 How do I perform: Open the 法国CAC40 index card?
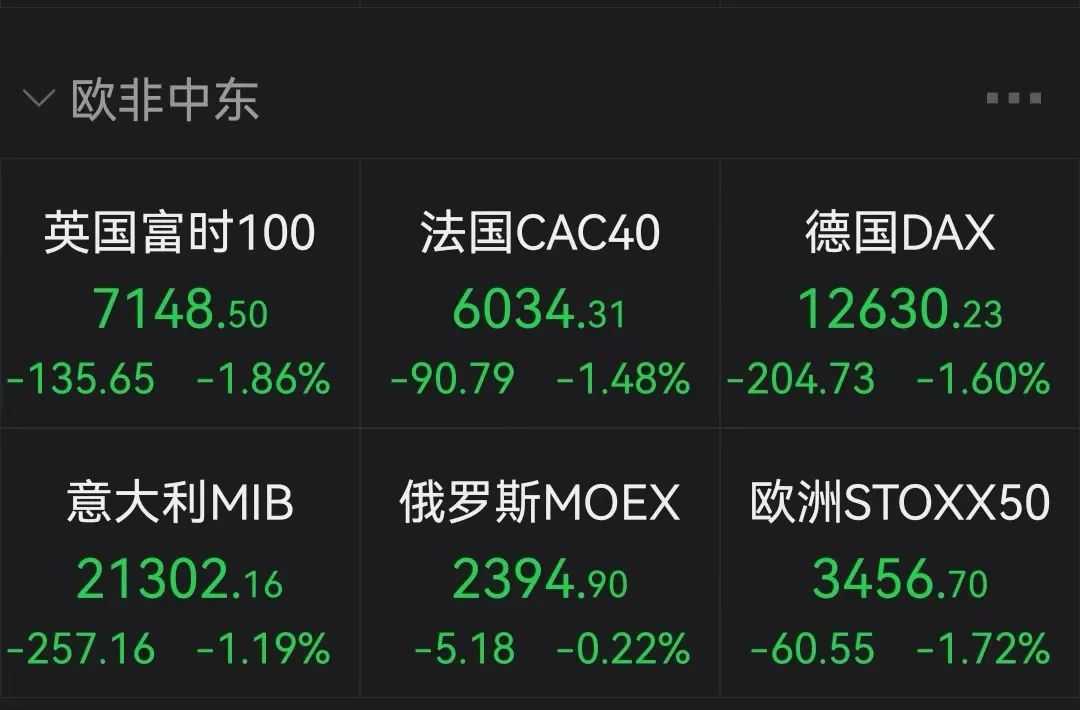pos(540,295)
